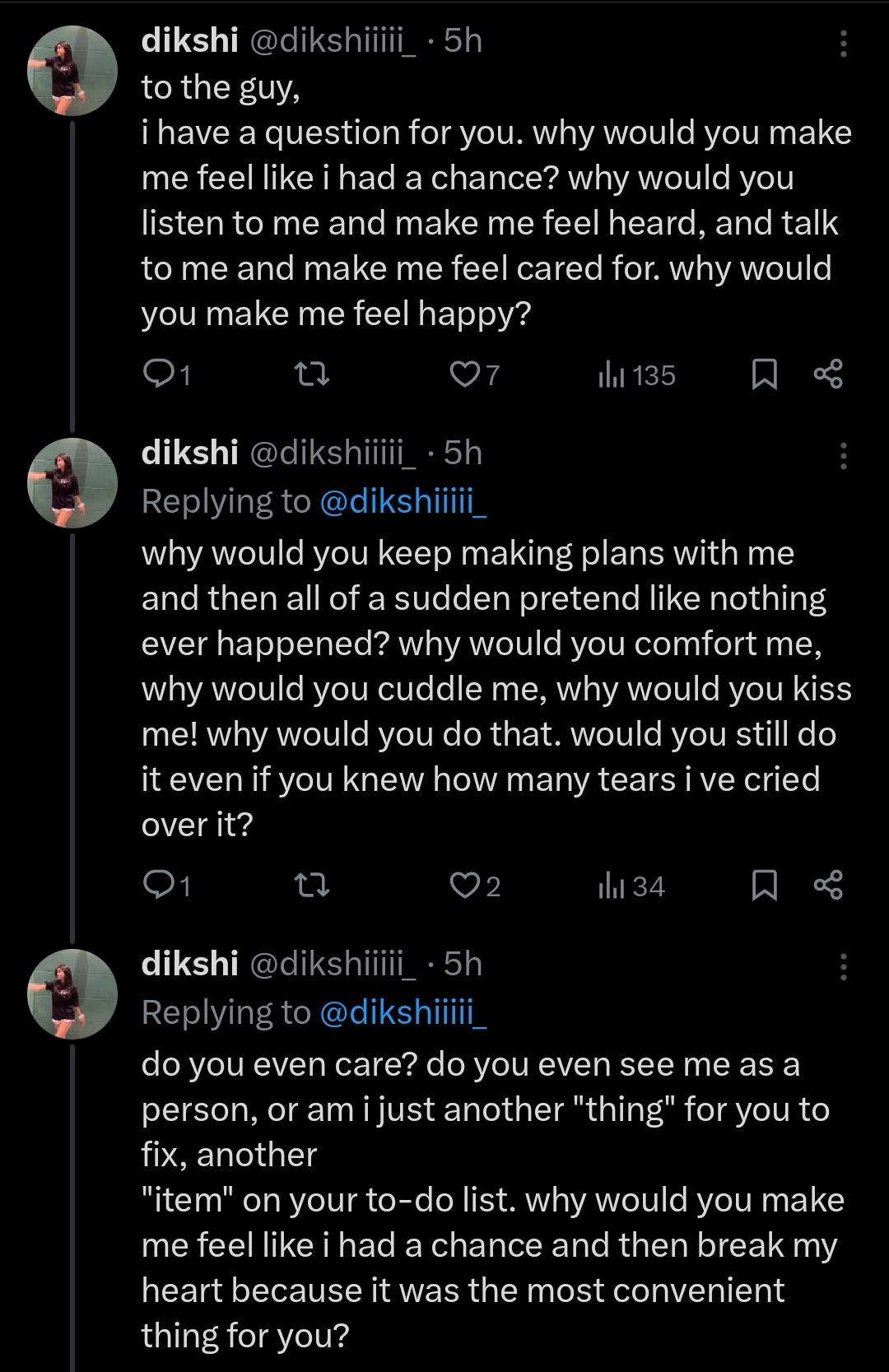
Task: Open overflow menu on 'to the guy' tweet
Action: pos(843,44)
